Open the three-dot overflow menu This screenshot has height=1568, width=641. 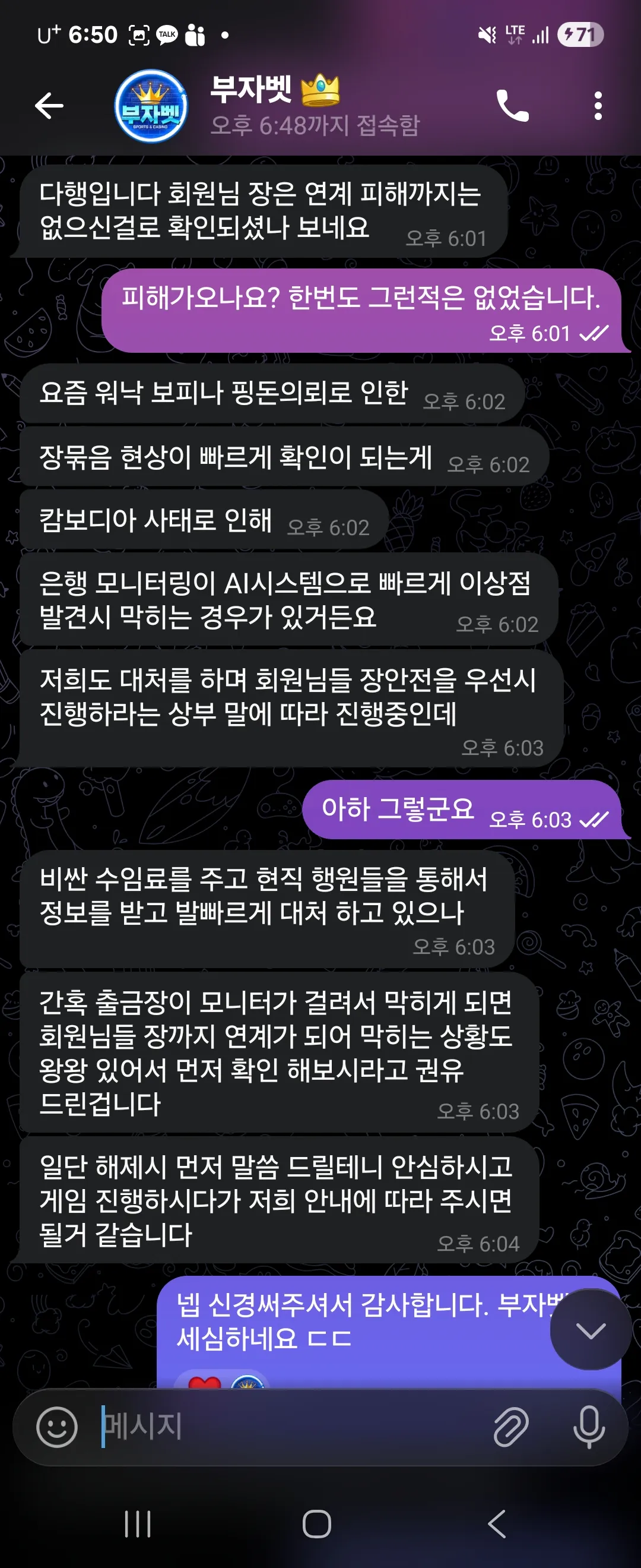coord(598,106)
